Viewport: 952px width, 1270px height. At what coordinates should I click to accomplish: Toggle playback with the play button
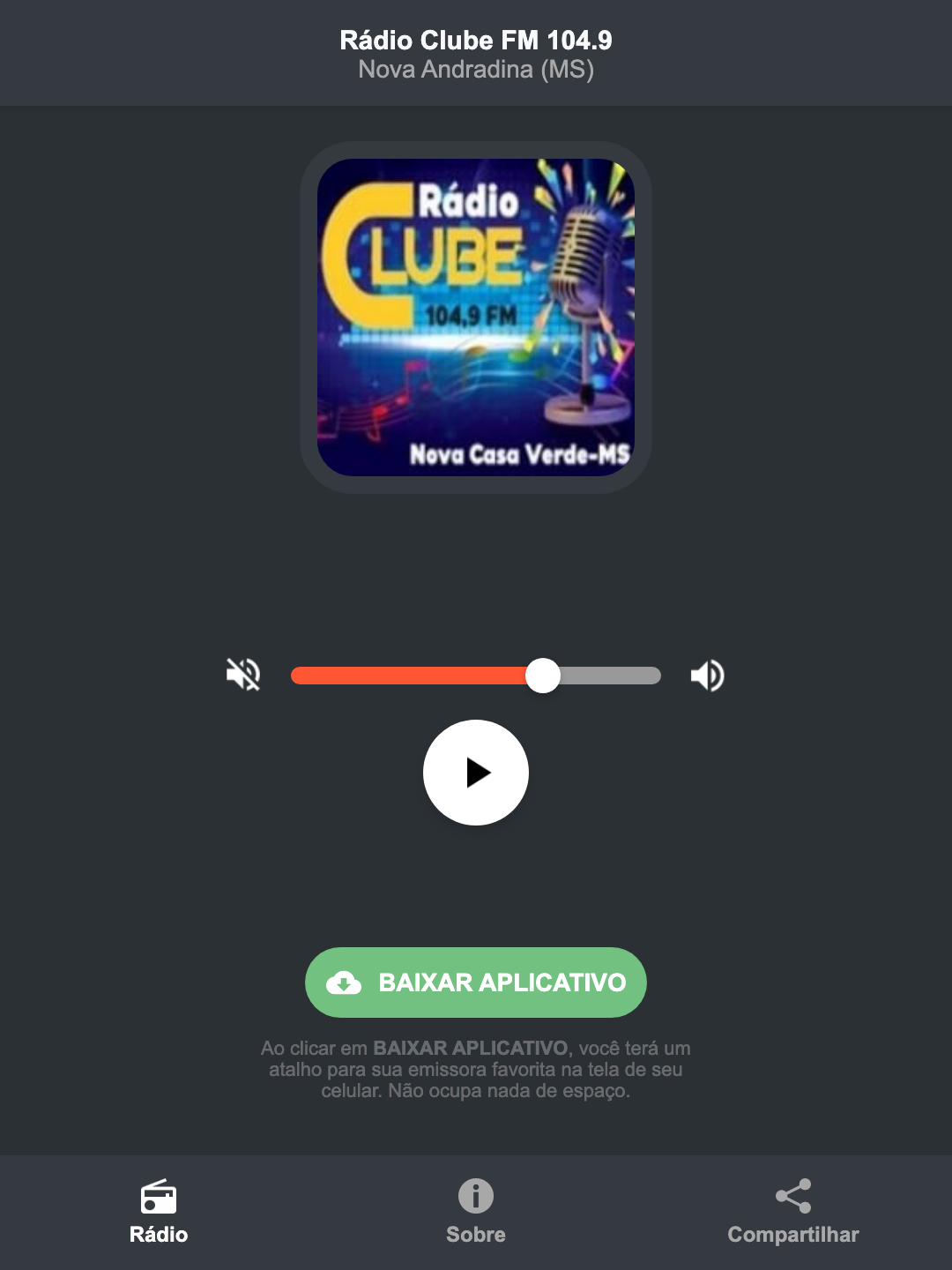pos(475,773)
